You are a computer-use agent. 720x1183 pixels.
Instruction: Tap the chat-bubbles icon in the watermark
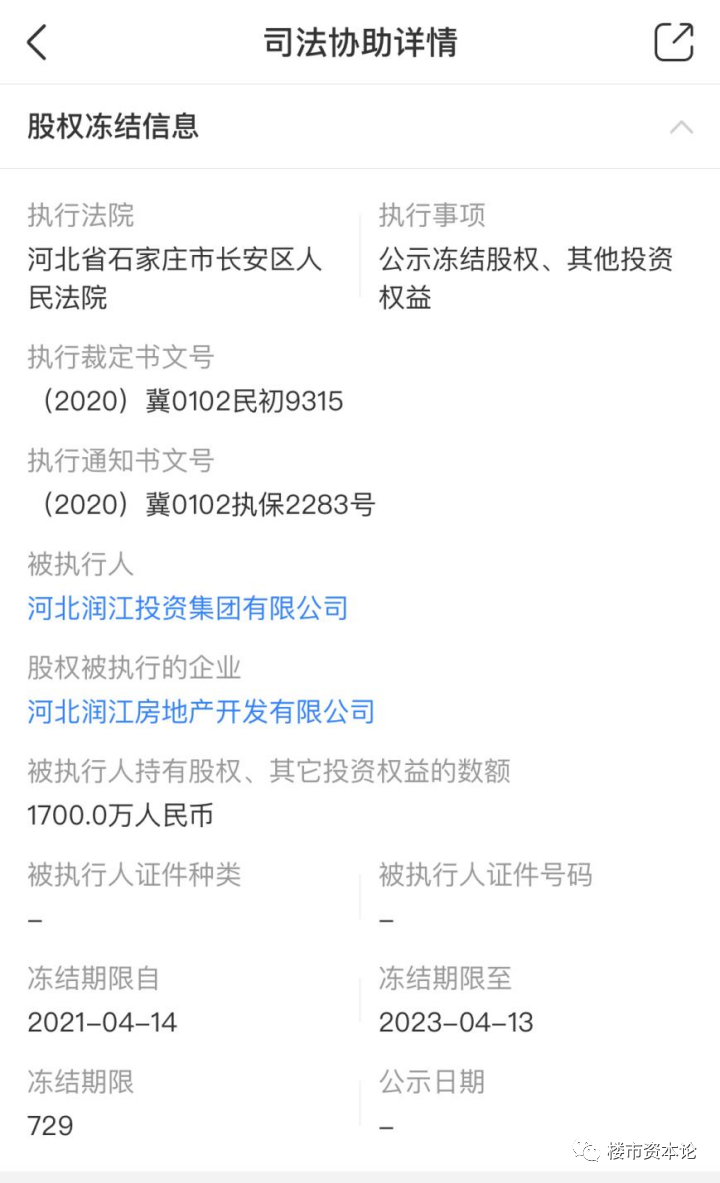coord(584,1152)
